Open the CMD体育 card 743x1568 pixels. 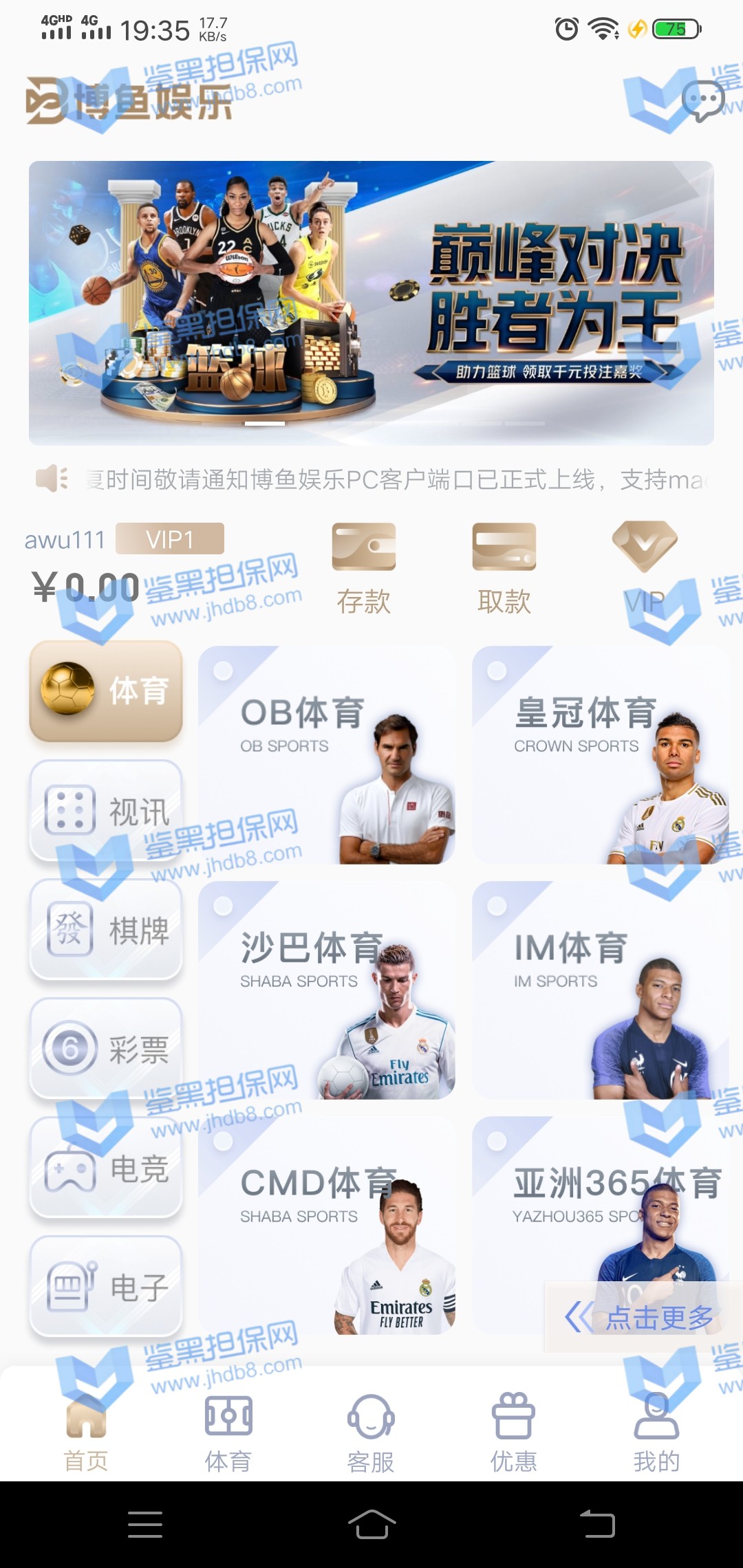[x=326, y=1226]
